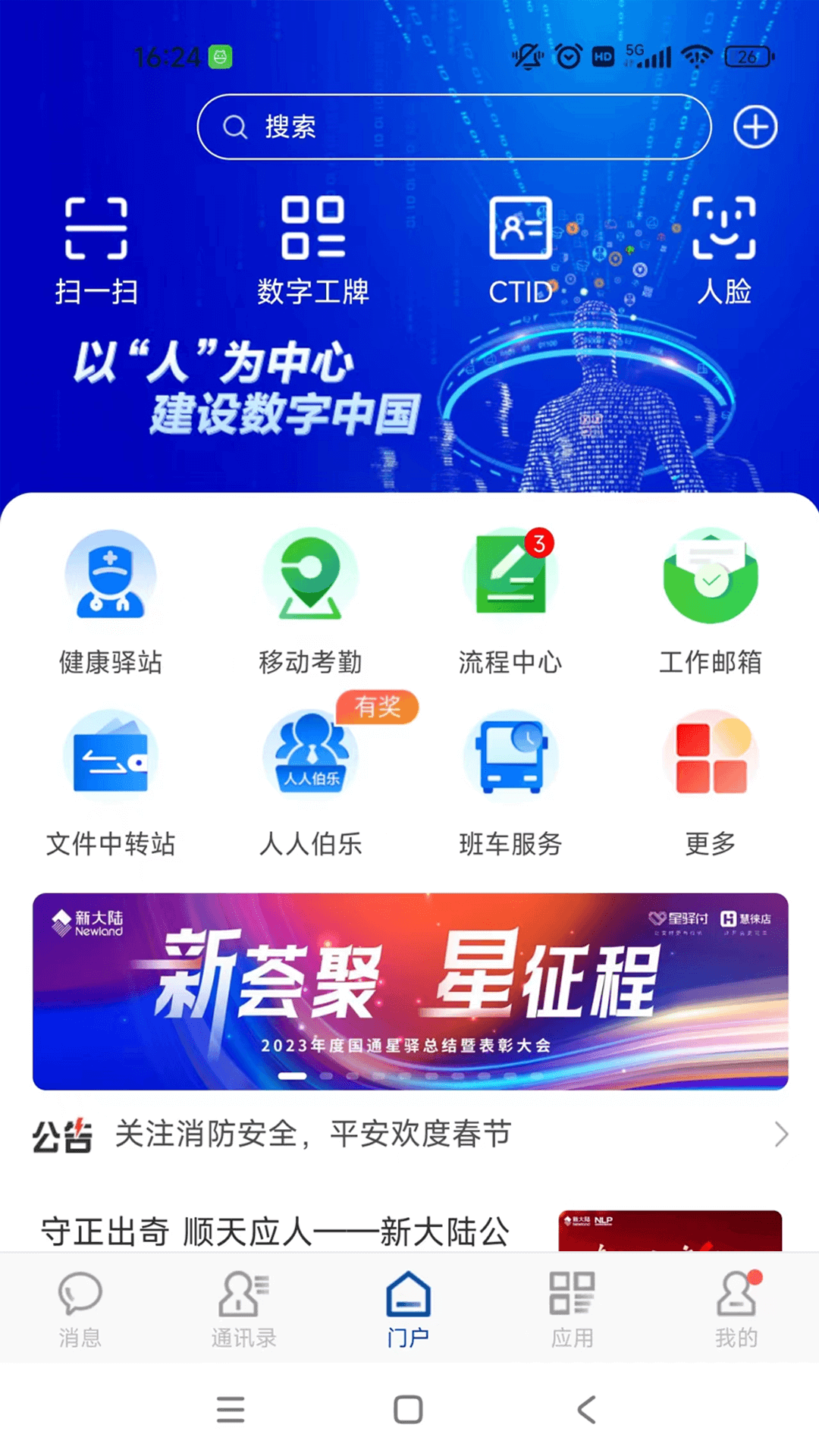The image size is (819, 1456).
Task: Open the 工作邮箱 work mailbox
Action: pos(710,599)
